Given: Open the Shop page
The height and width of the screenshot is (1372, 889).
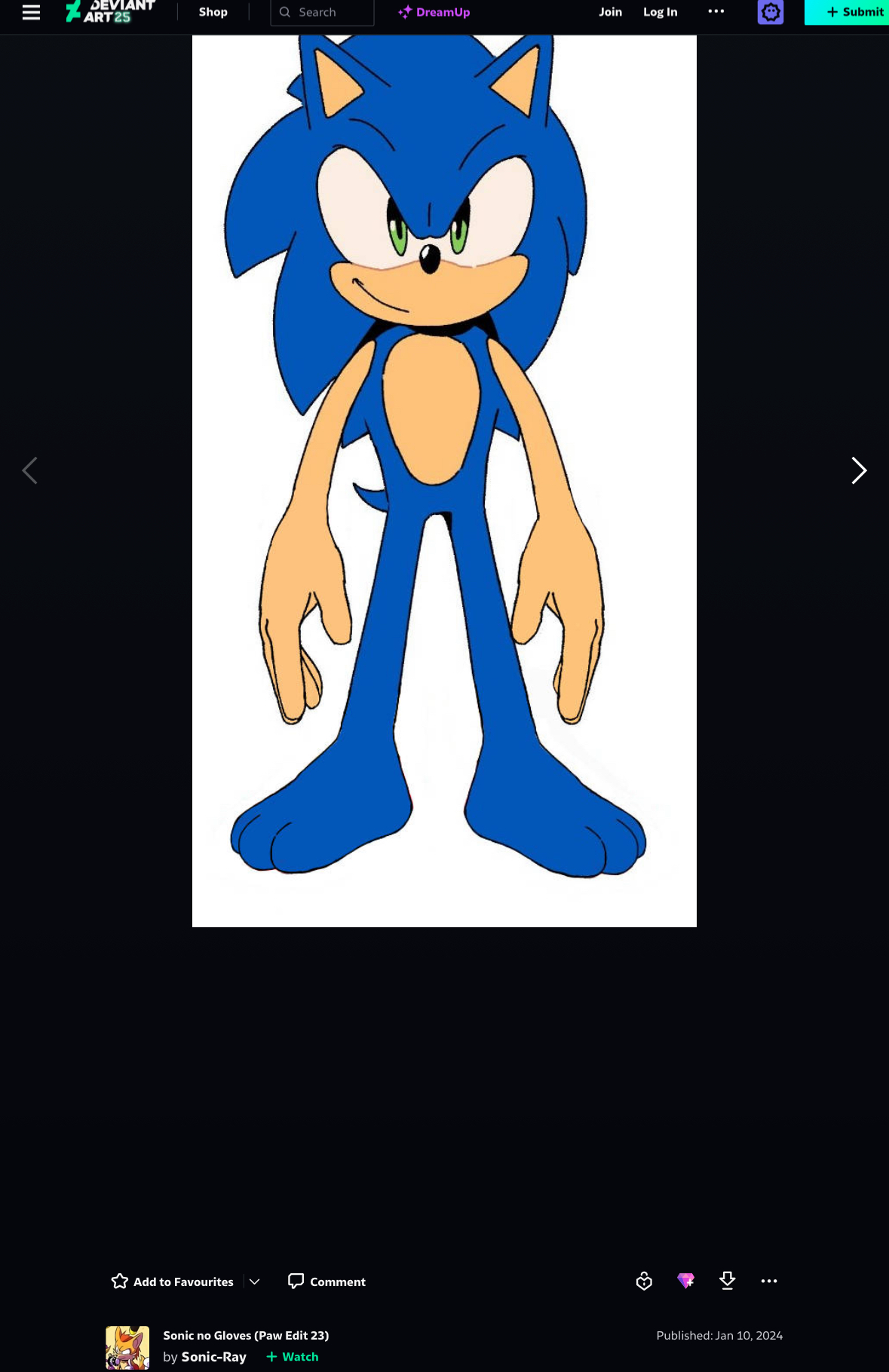Looking at the screenshot, I should pyautogui.click(x=213, y=12).
